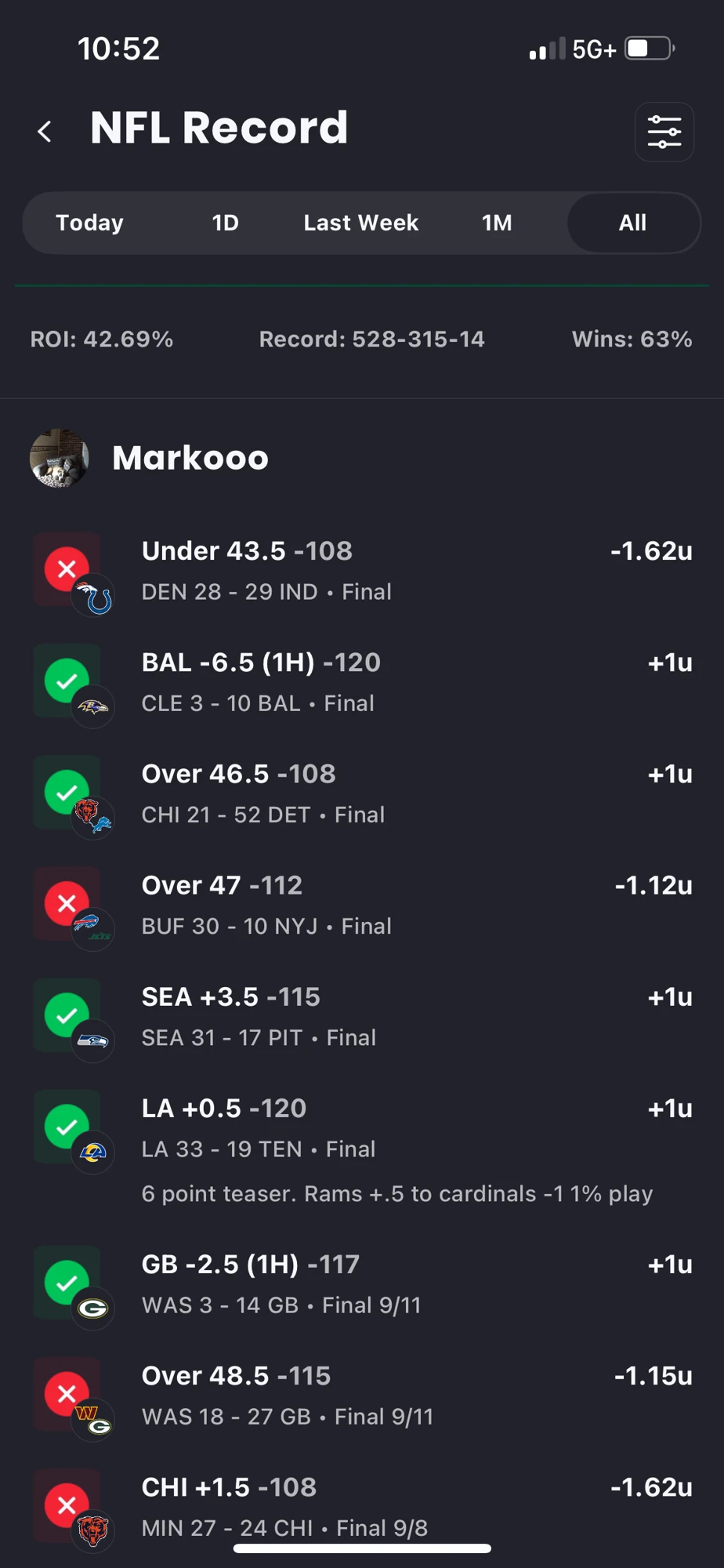Open the GB -2.5 (1H) pick
This screenshot has height=1568, width=724.
point(362,1284)
